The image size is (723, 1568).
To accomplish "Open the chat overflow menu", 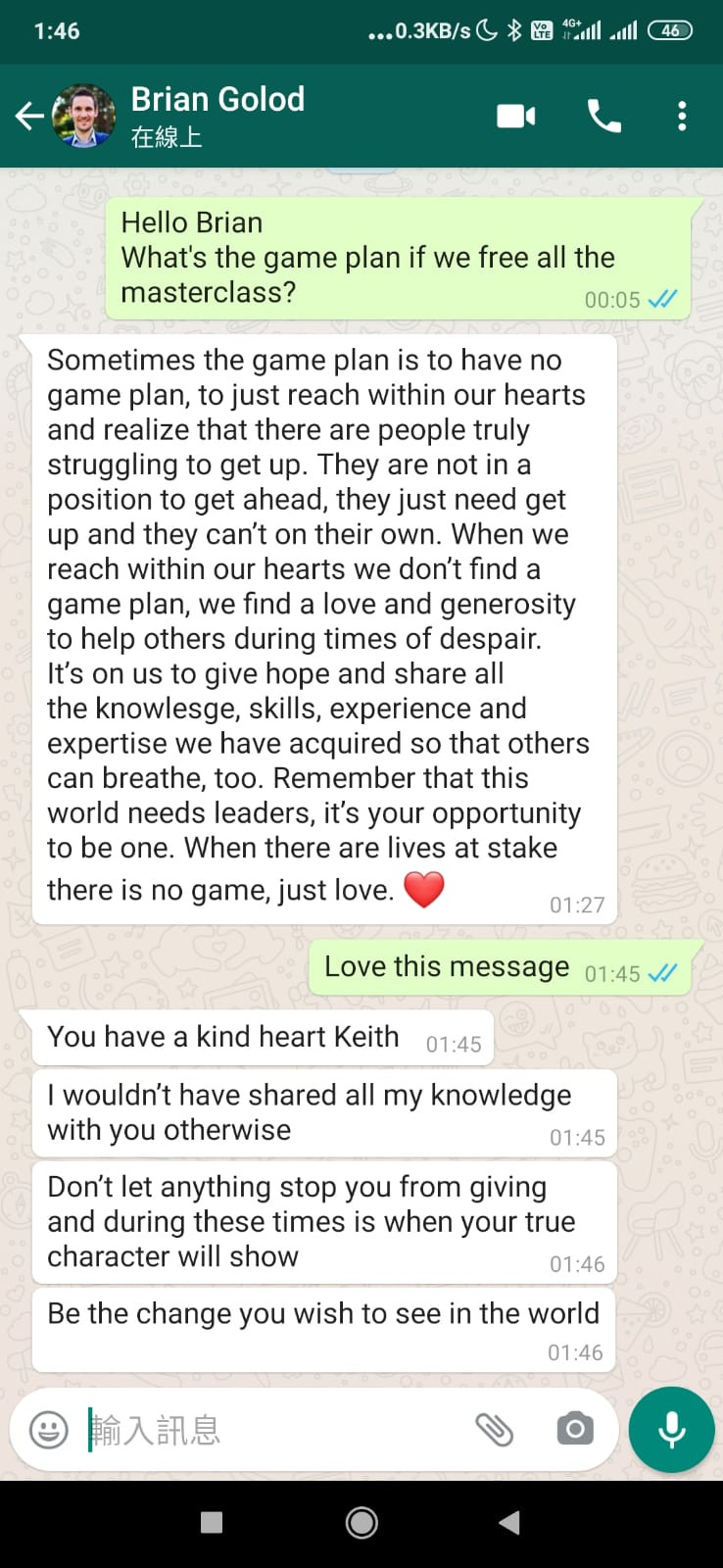I will (682, 117).
